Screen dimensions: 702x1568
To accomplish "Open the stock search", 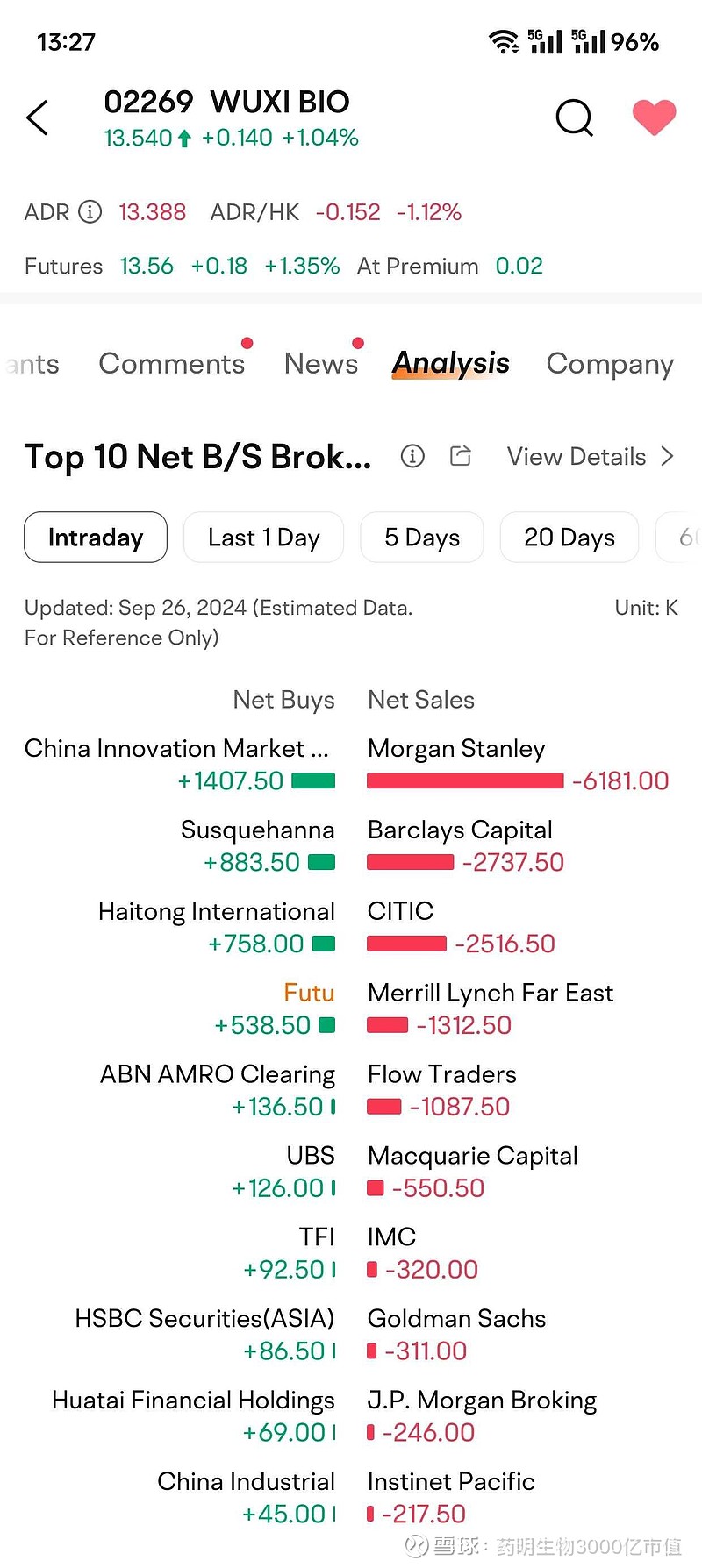I will pos(574,118).
